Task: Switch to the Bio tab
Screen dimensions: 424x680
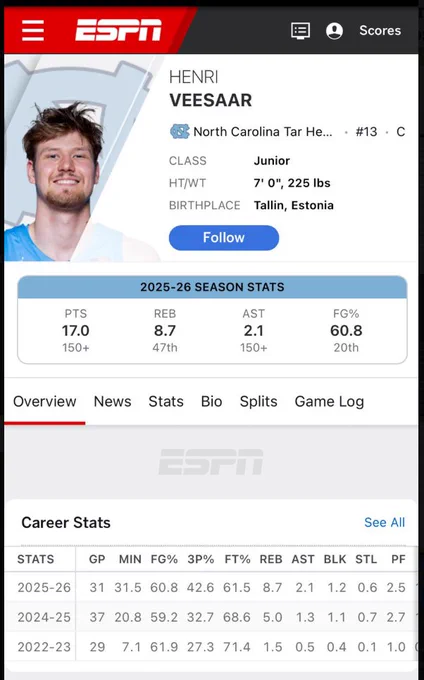Action: (x=212, y=402)
